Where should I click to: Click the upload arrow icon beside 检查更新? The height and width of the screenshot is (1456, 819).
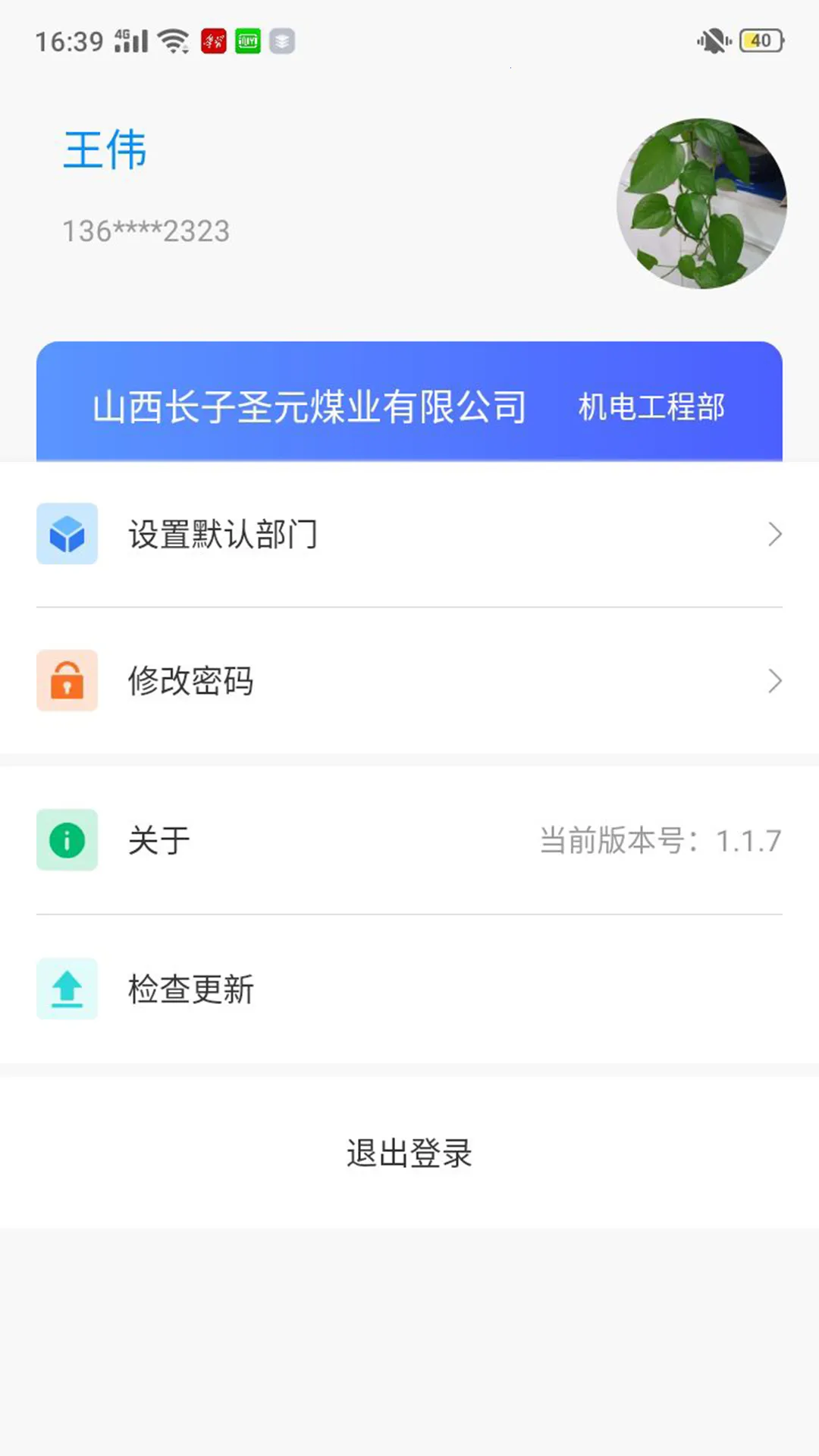(x=67, y=990)
